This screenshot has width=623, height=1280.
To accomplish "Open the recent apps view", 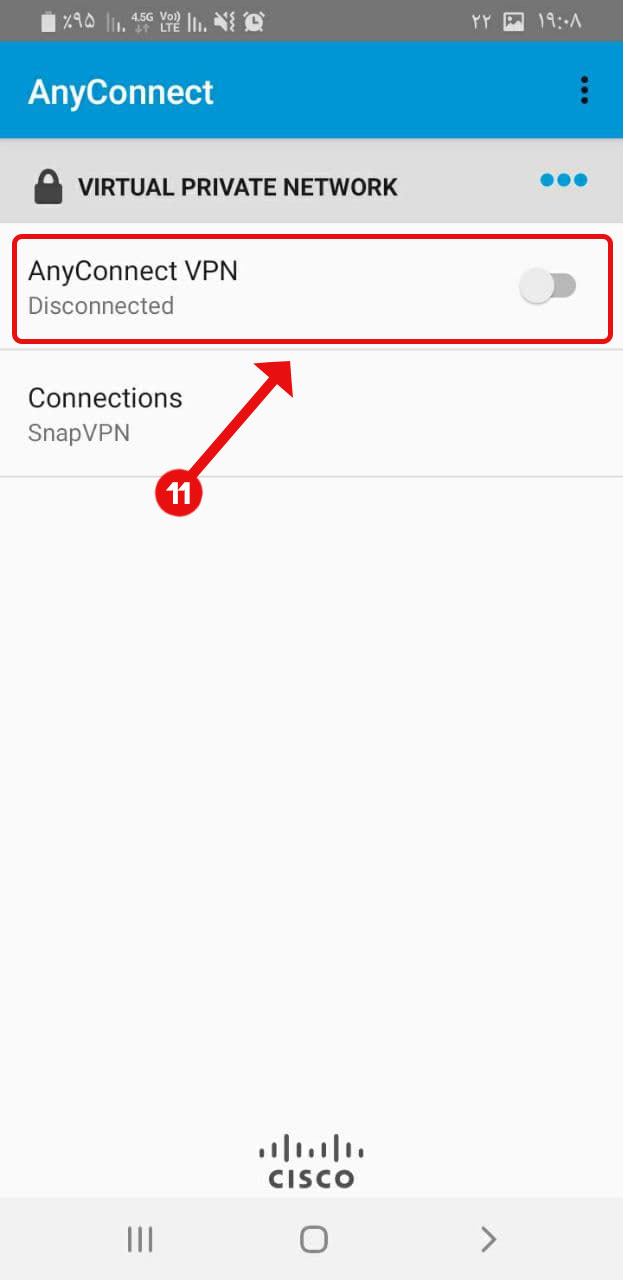I will (x=140, y=1240).
